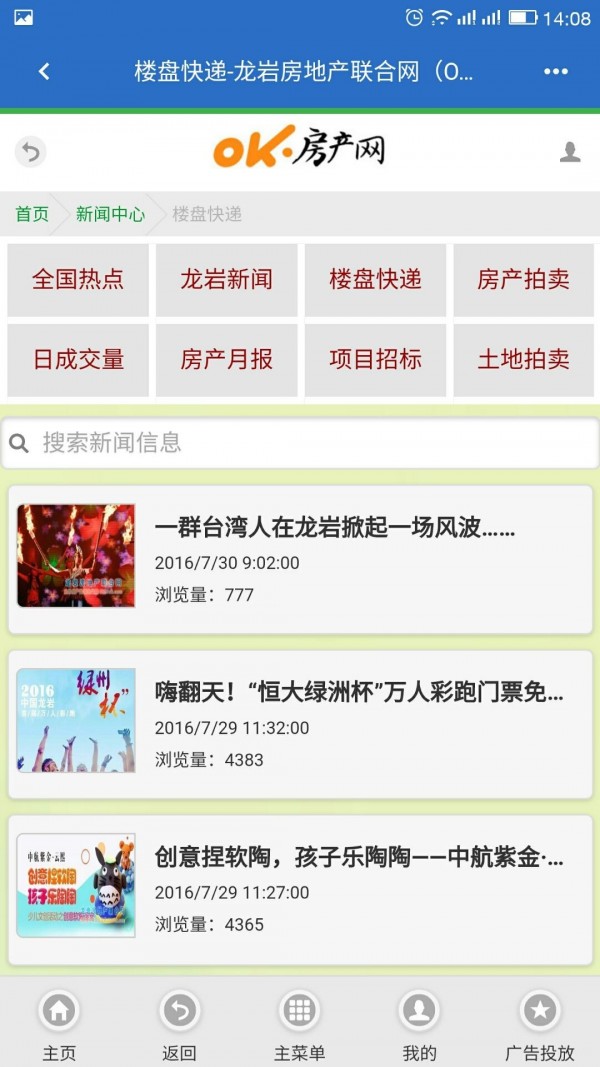The height and width of the screenshot is (1067, 600).
Task: Open the 龙岩新闻 category
Action: tap(226, 279)
